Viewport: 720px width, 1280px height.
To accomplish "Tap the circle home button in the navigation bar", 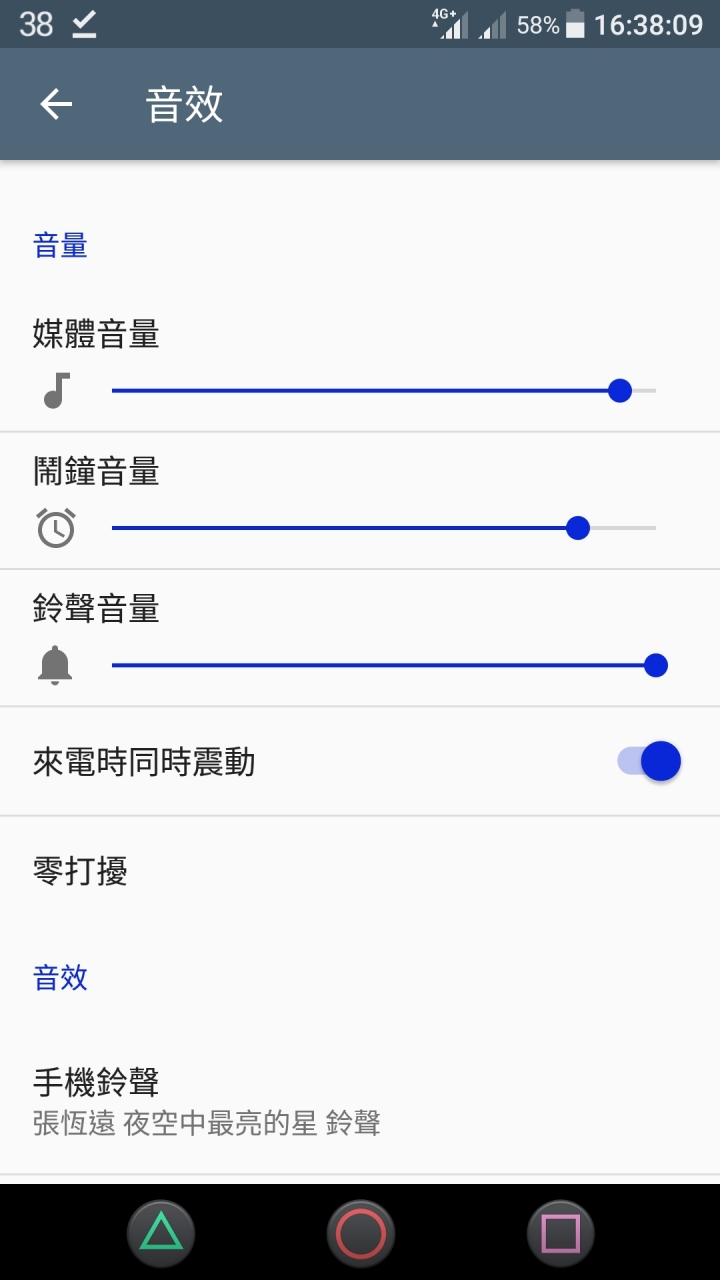I will [360, 1233].
